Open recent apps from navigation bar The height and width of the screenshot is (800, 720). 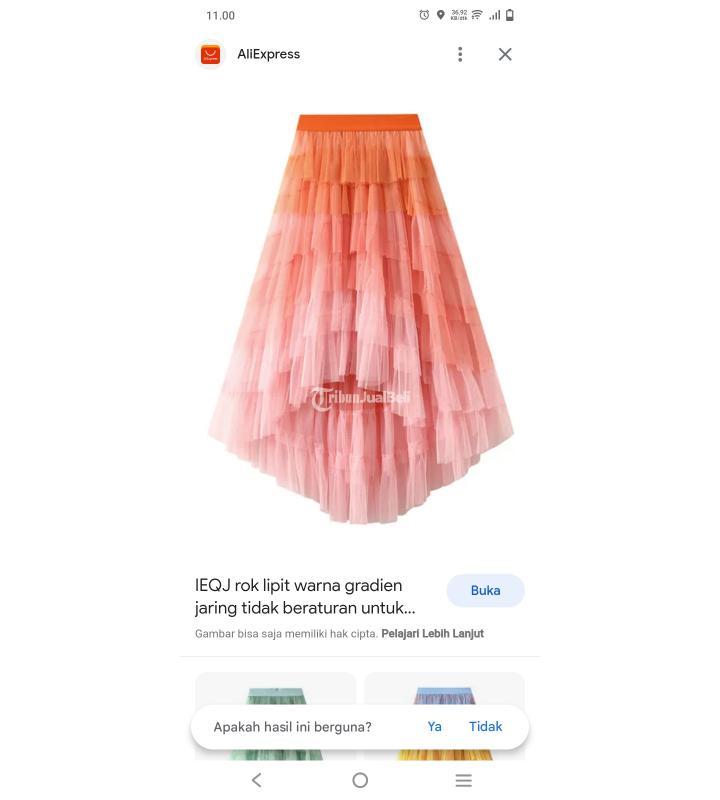click(x=463, y=780)
